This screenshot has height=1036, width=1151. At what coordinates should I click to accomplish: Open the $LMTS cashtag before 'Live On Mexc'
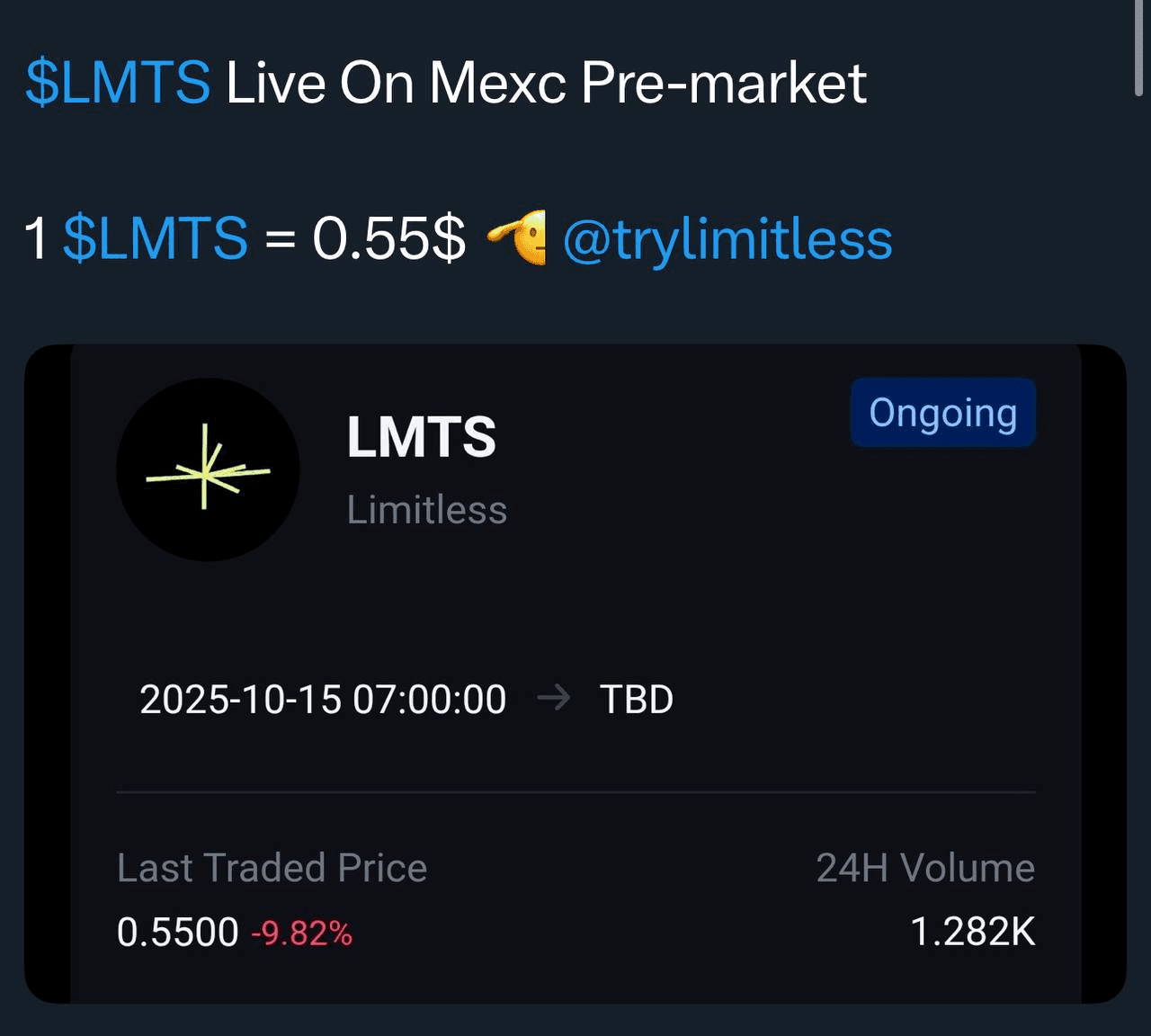[118, 83]
